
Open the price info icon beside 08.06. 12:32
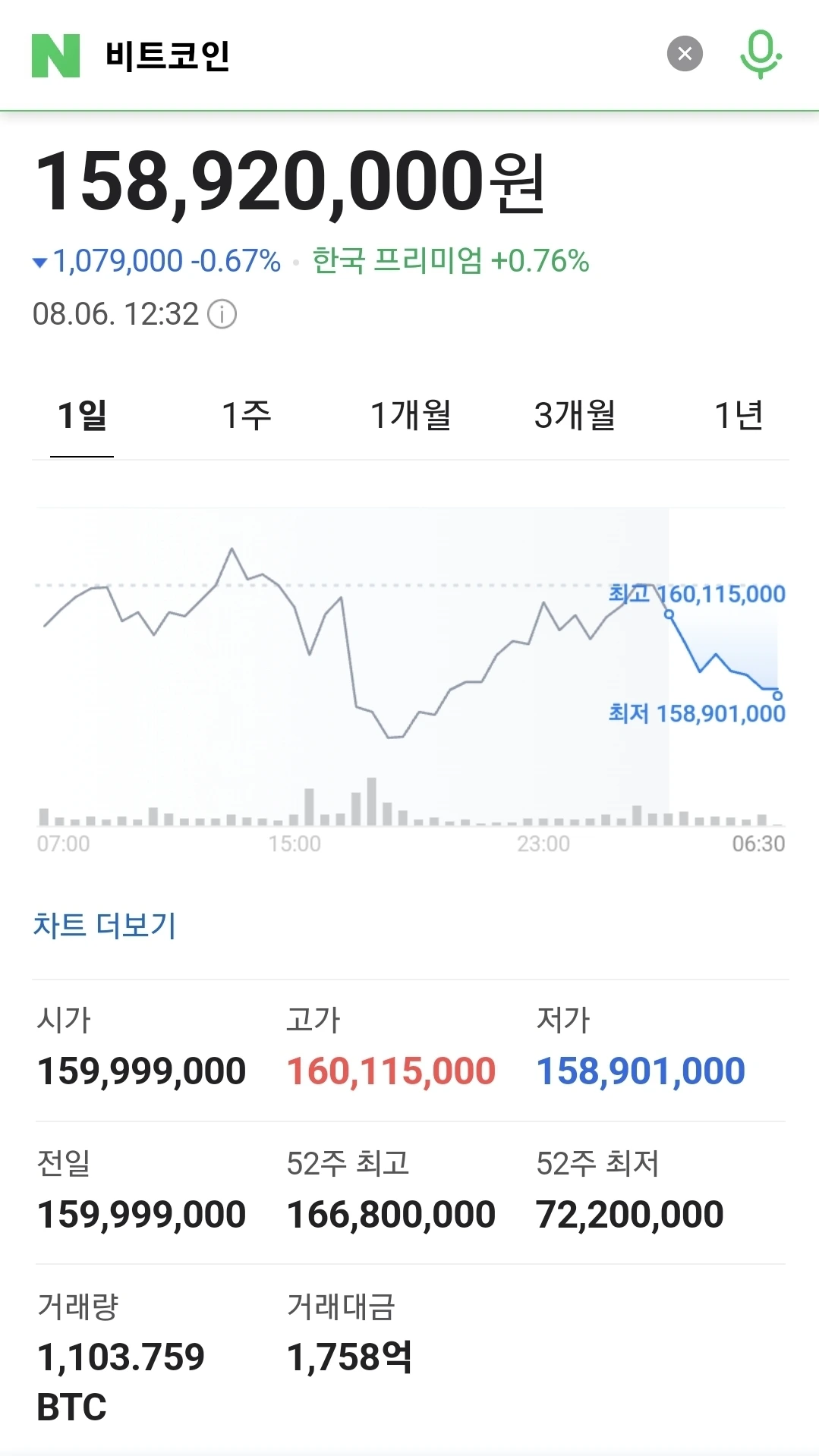pyautogui.click(x=222, y=314)
